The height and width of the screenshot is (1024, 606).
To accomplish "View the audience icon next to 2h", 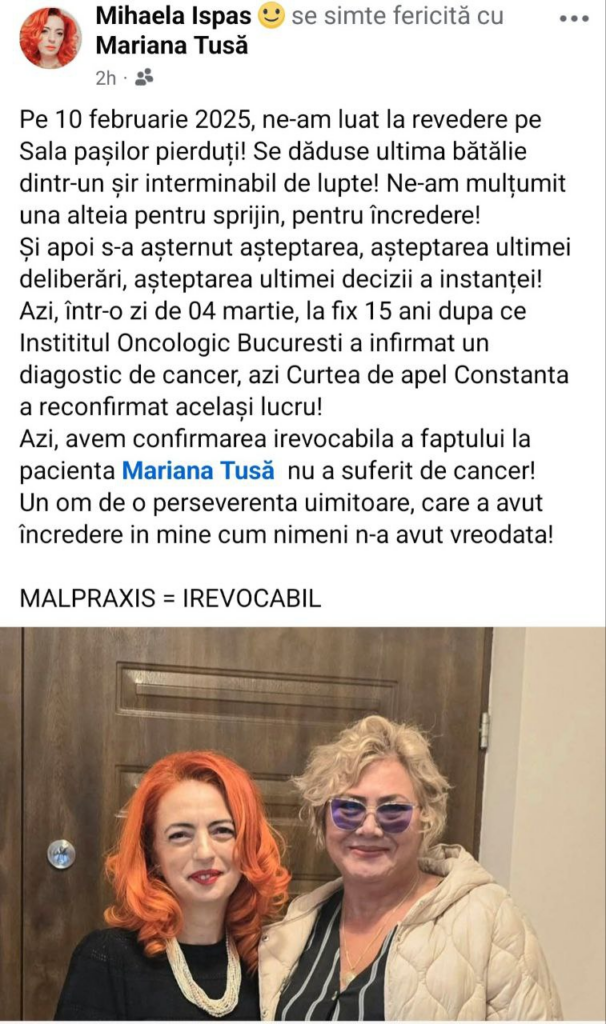I will 144,76.
